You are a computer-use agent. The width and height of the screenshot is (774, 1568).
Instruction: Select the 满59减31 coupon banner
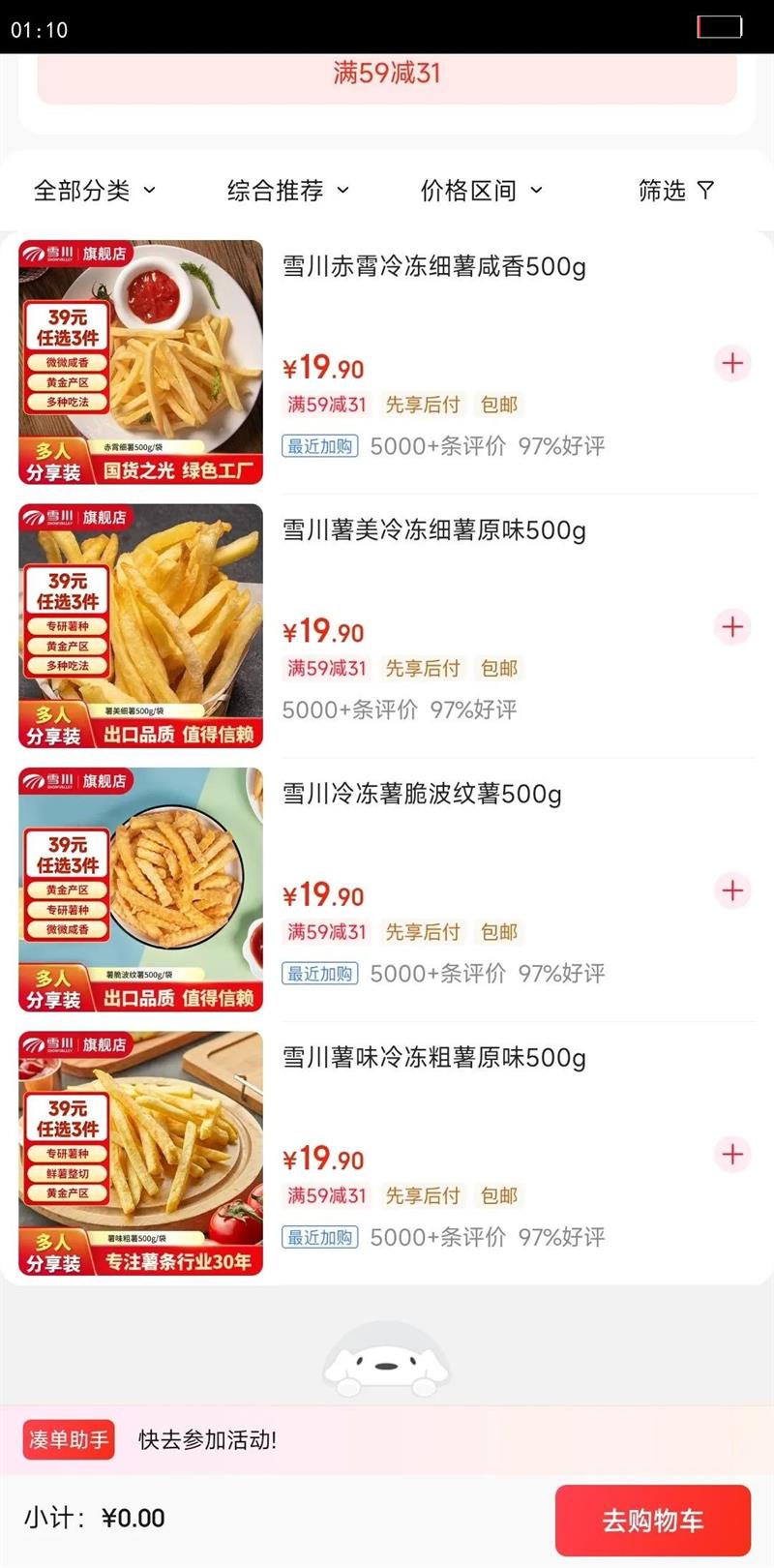point(387,75)
